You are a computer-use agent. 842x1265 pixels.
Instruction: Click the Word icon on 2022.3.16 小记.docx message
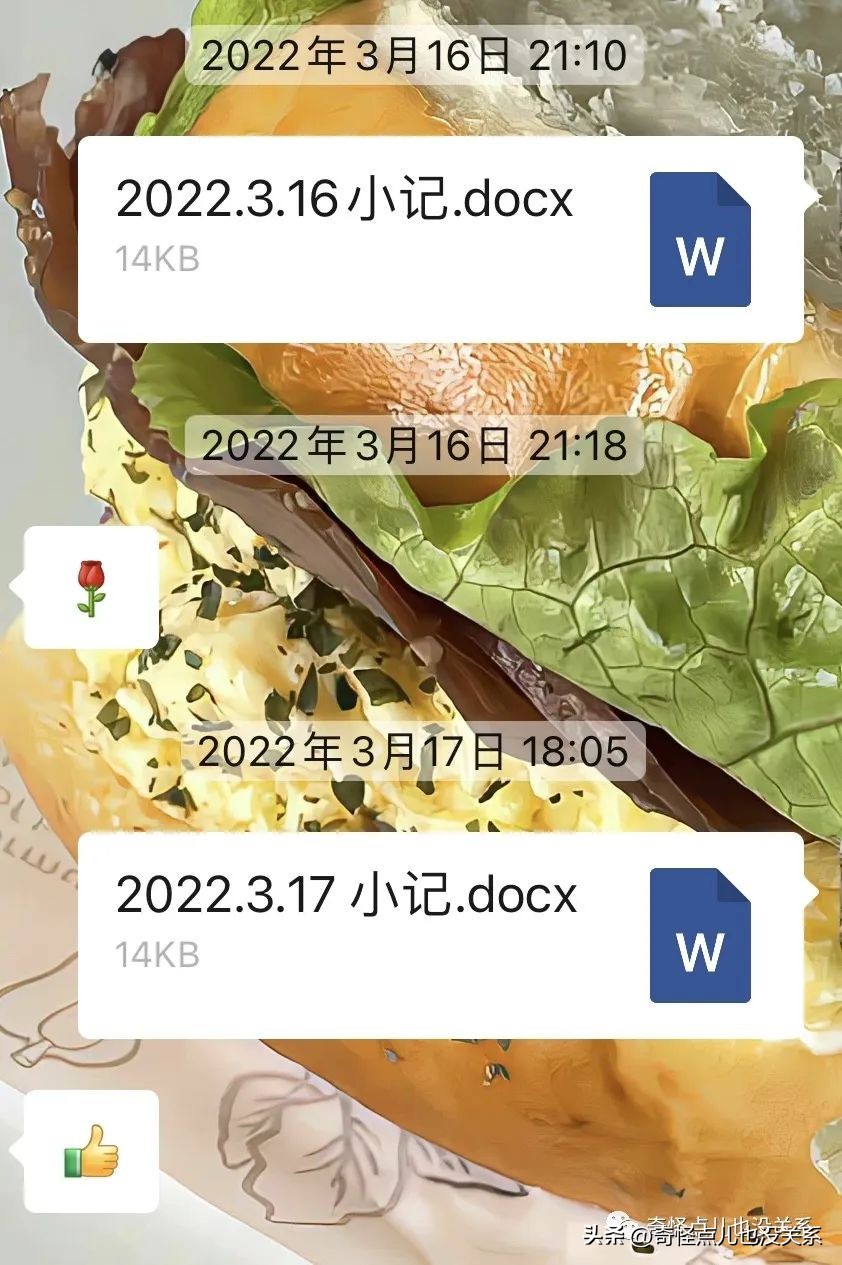point(698,241)
